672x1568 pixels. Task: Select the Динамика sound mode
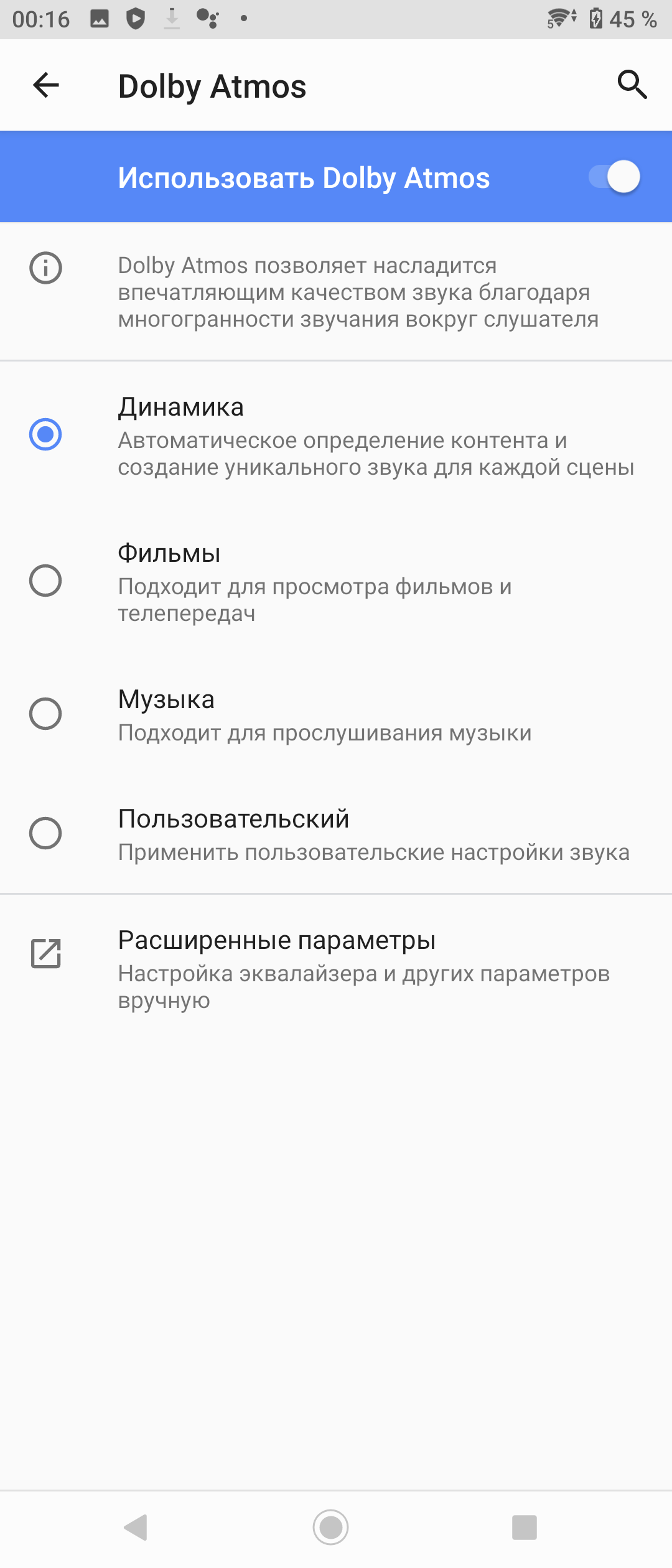coord(46,434)
